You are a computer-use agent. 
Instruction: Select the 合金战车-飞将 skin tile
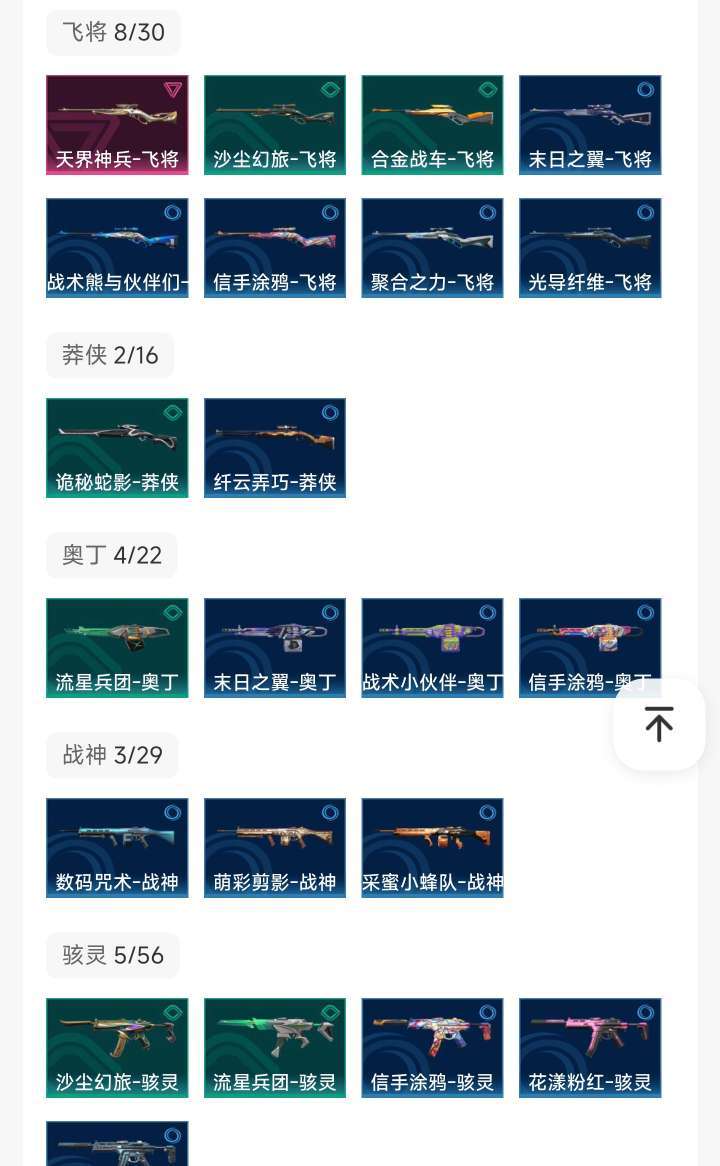(432, 125)
